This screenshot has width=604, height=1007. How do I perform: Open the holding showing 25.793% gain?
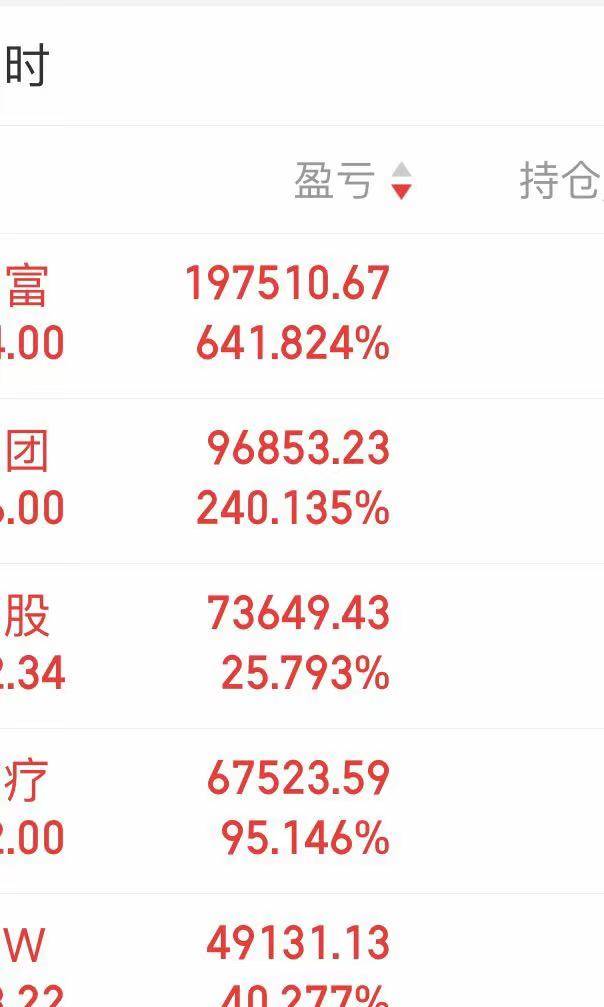(x=302, y=646)
